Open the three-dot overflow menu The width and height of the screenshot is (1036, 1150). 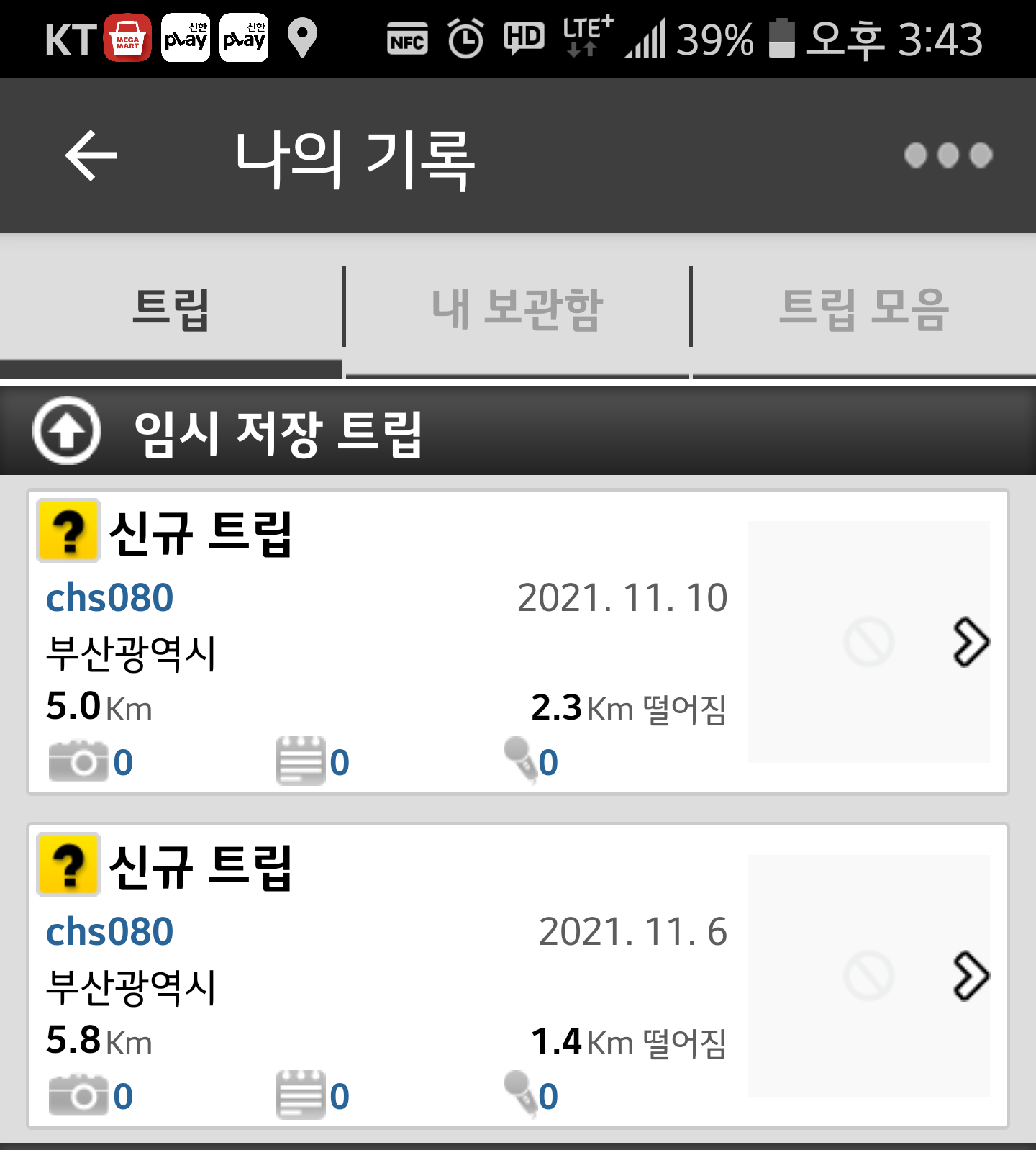coord(948,155)
